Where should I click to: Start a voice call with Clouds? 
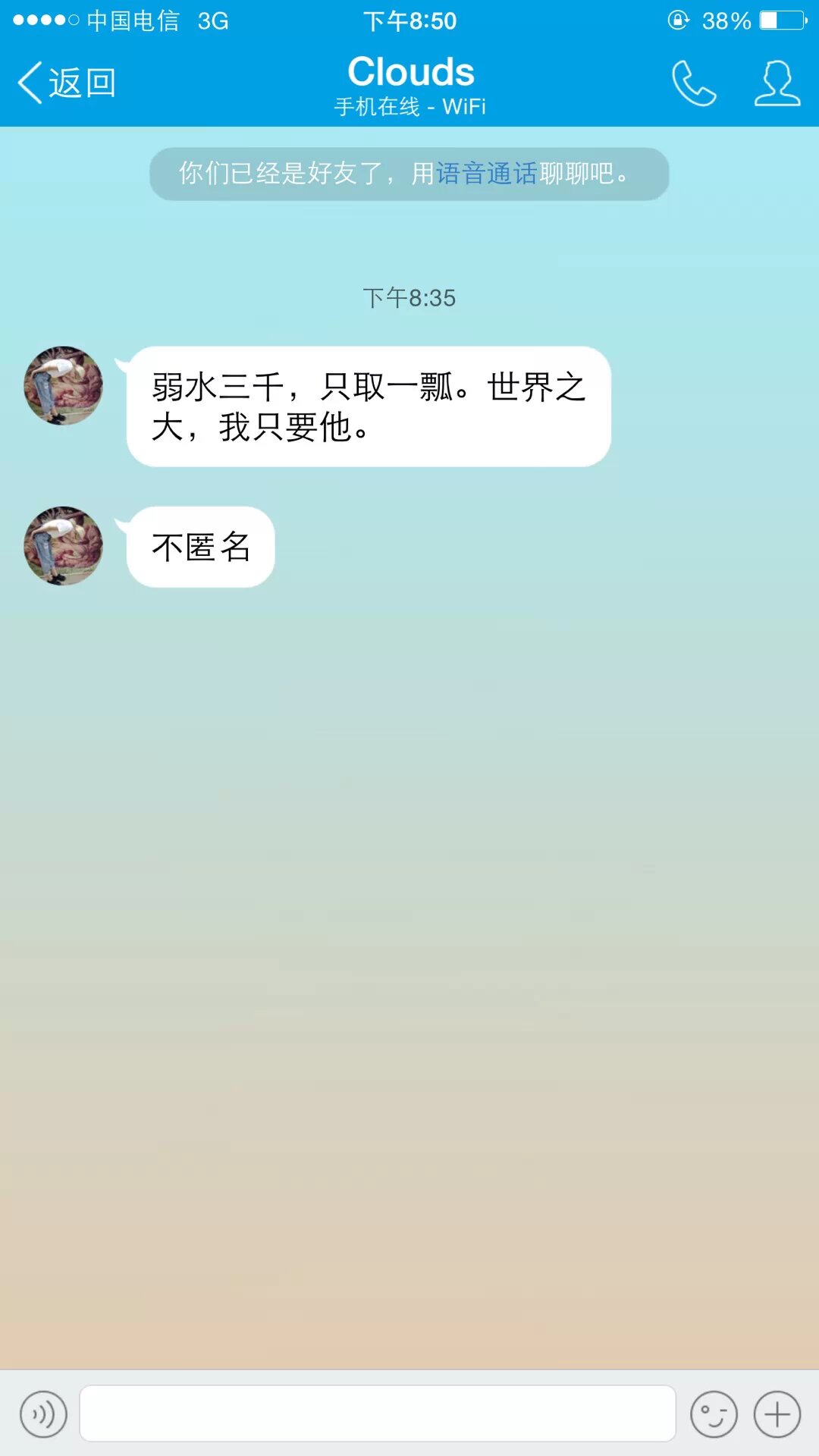[x=694, y=83]
